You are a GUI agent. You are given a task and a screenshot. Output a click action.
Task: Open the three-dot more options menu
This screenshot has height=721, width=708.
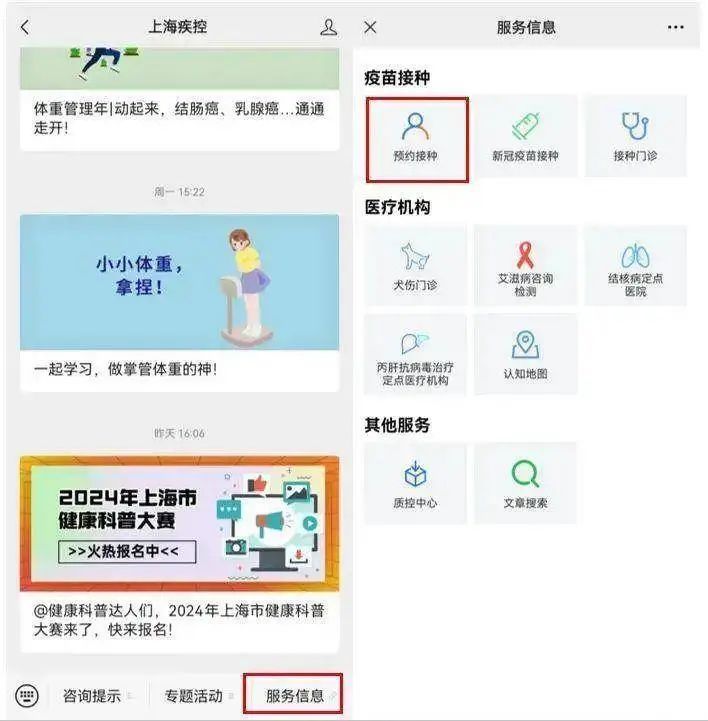click(675, 28)
